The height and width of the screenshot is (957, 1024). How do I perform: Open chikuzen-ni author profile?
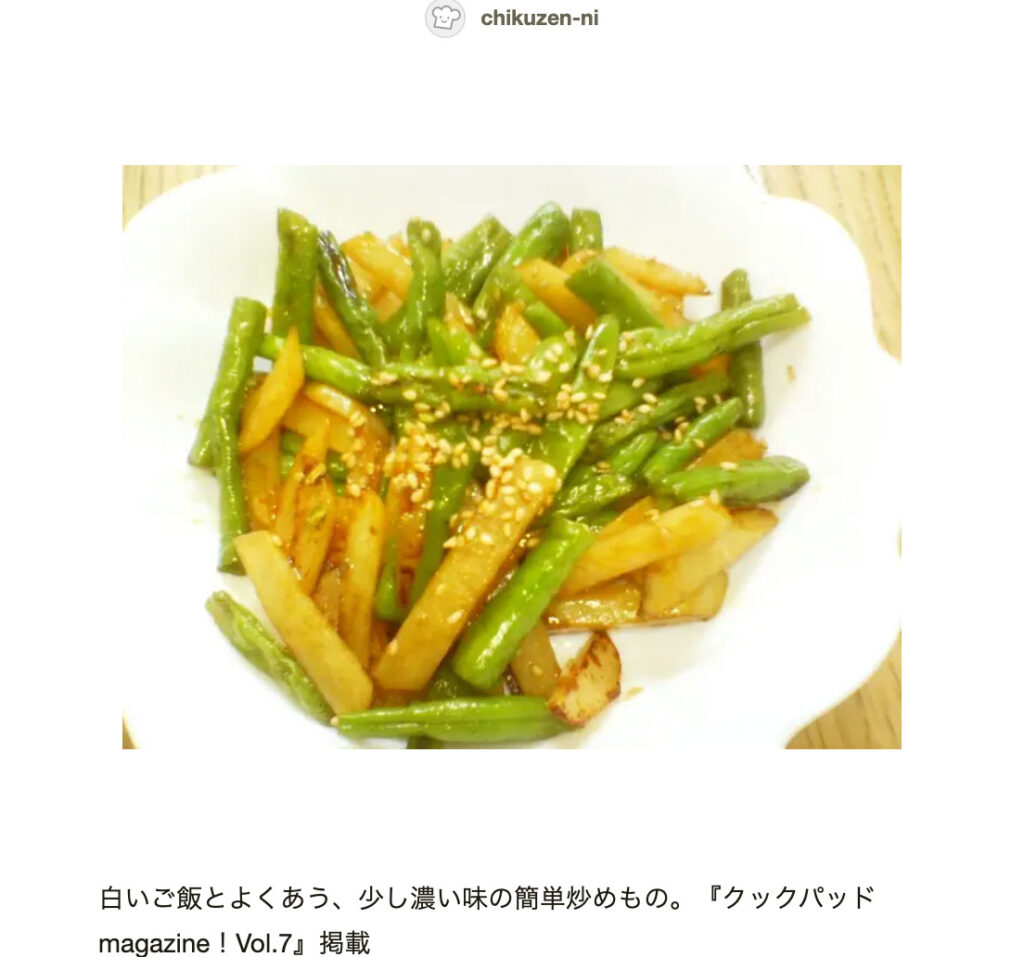[x=538, y=18]
